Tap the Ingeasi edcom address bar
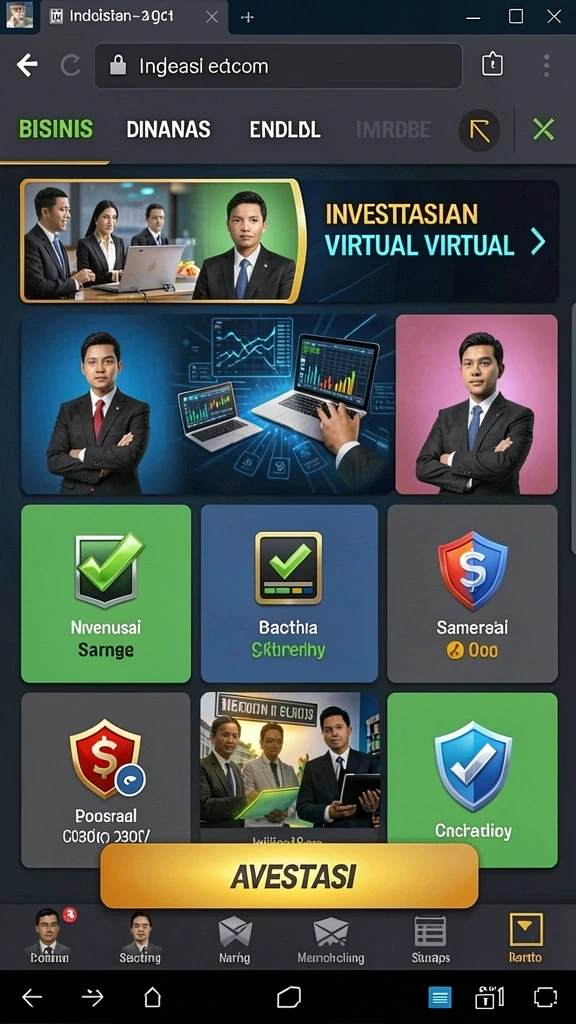 click(x=278, y=66)
